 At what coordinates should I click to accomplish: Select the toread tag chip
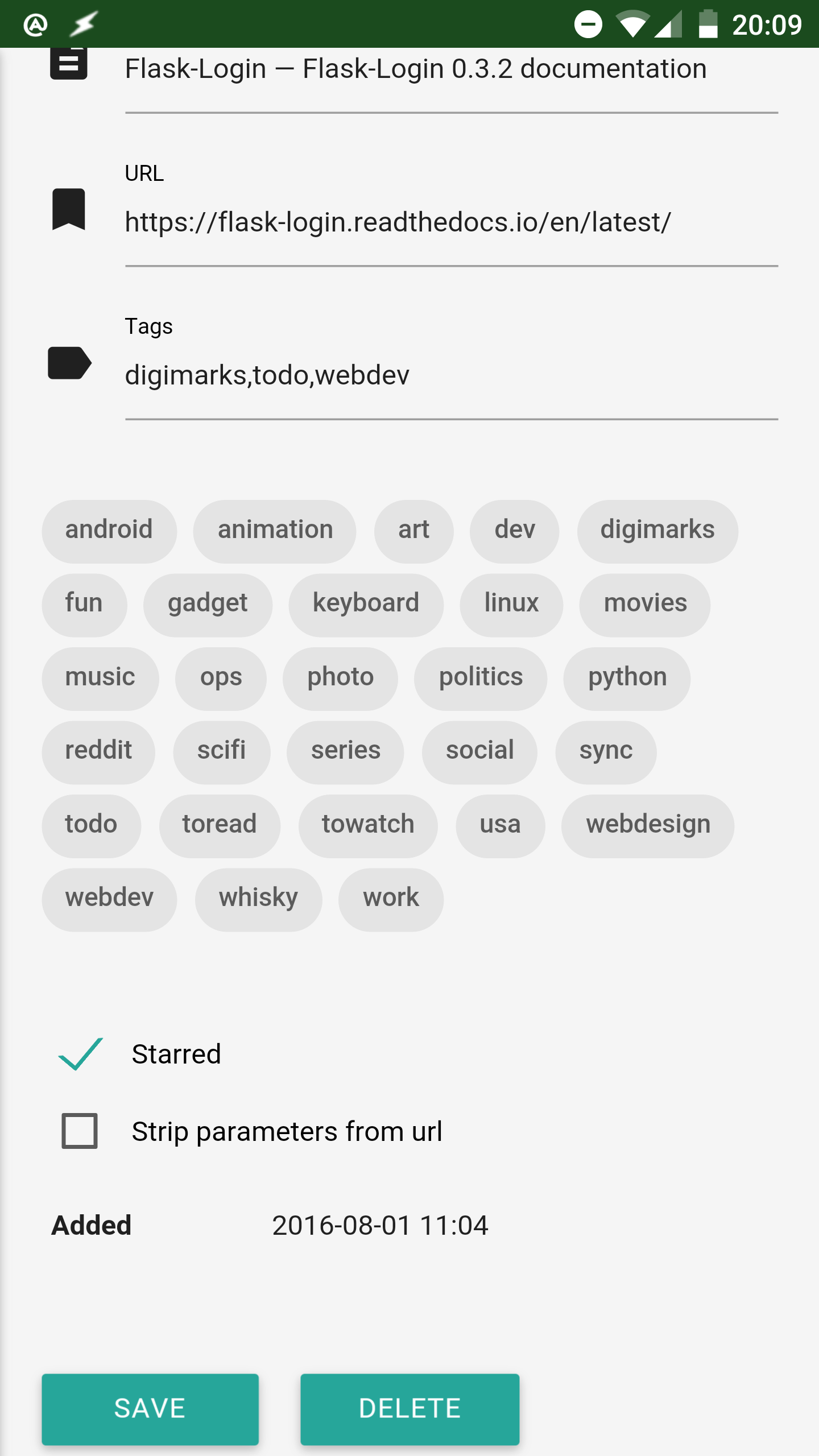pyautogui.click(x=220, y=824)
